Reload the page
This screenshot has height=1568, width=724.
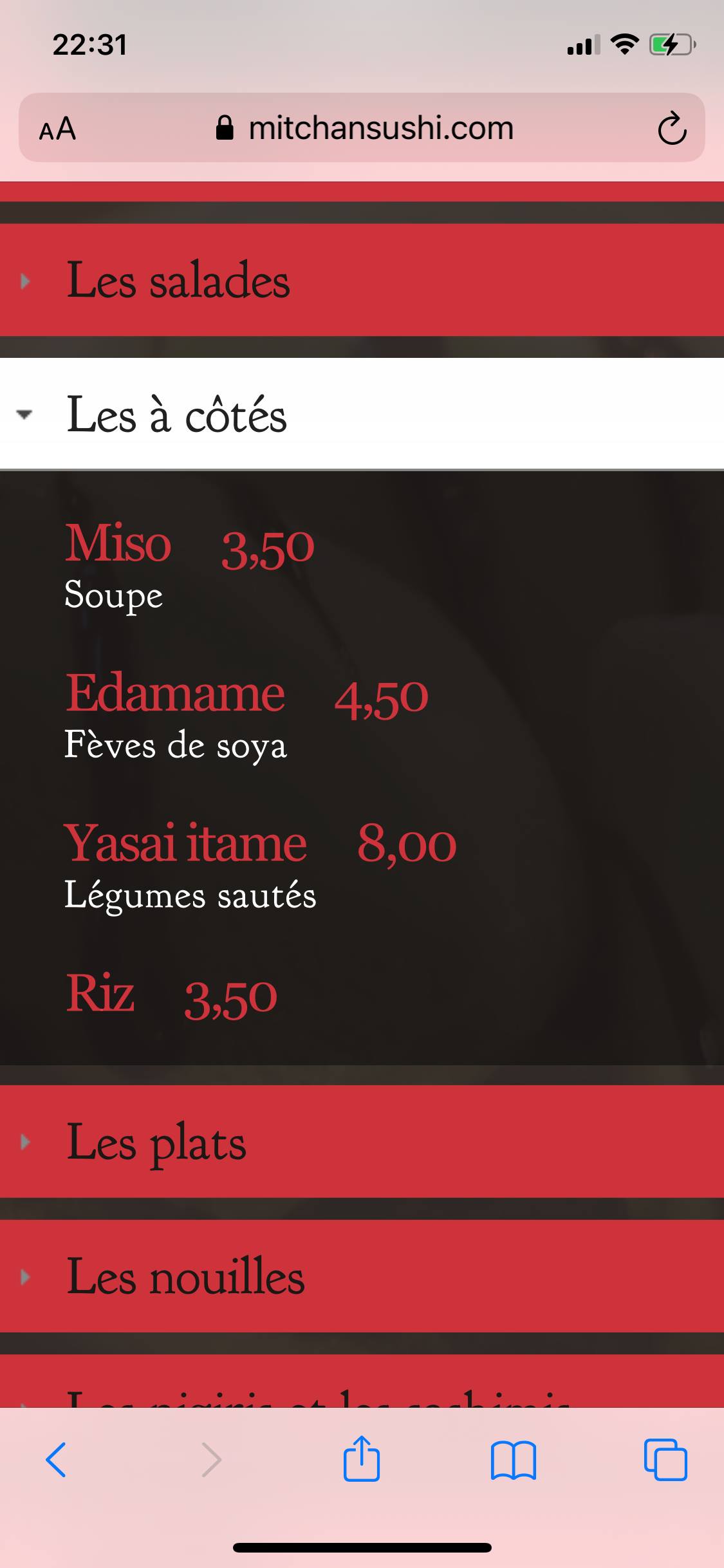click(672, 128)
